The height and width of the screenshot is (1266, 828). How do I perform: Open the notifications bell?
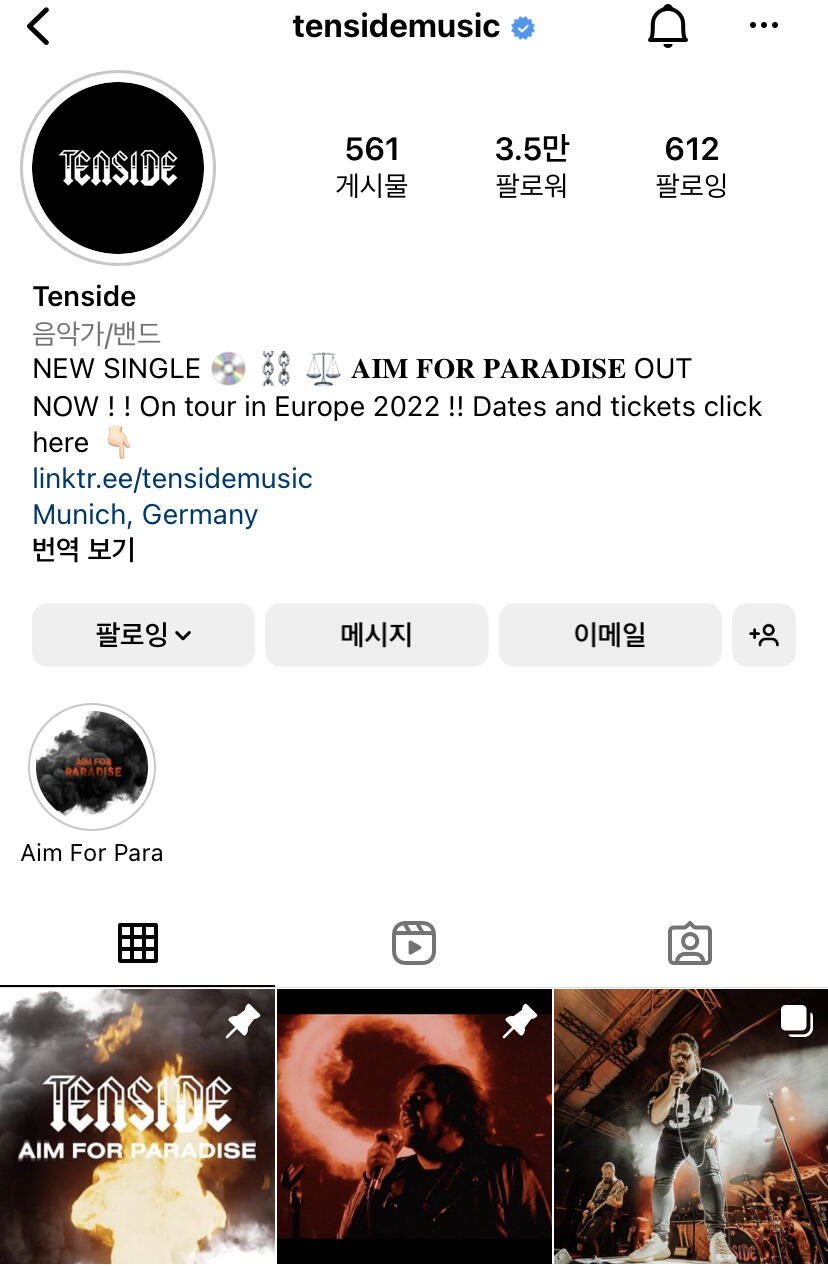click(x=668, y=27)
